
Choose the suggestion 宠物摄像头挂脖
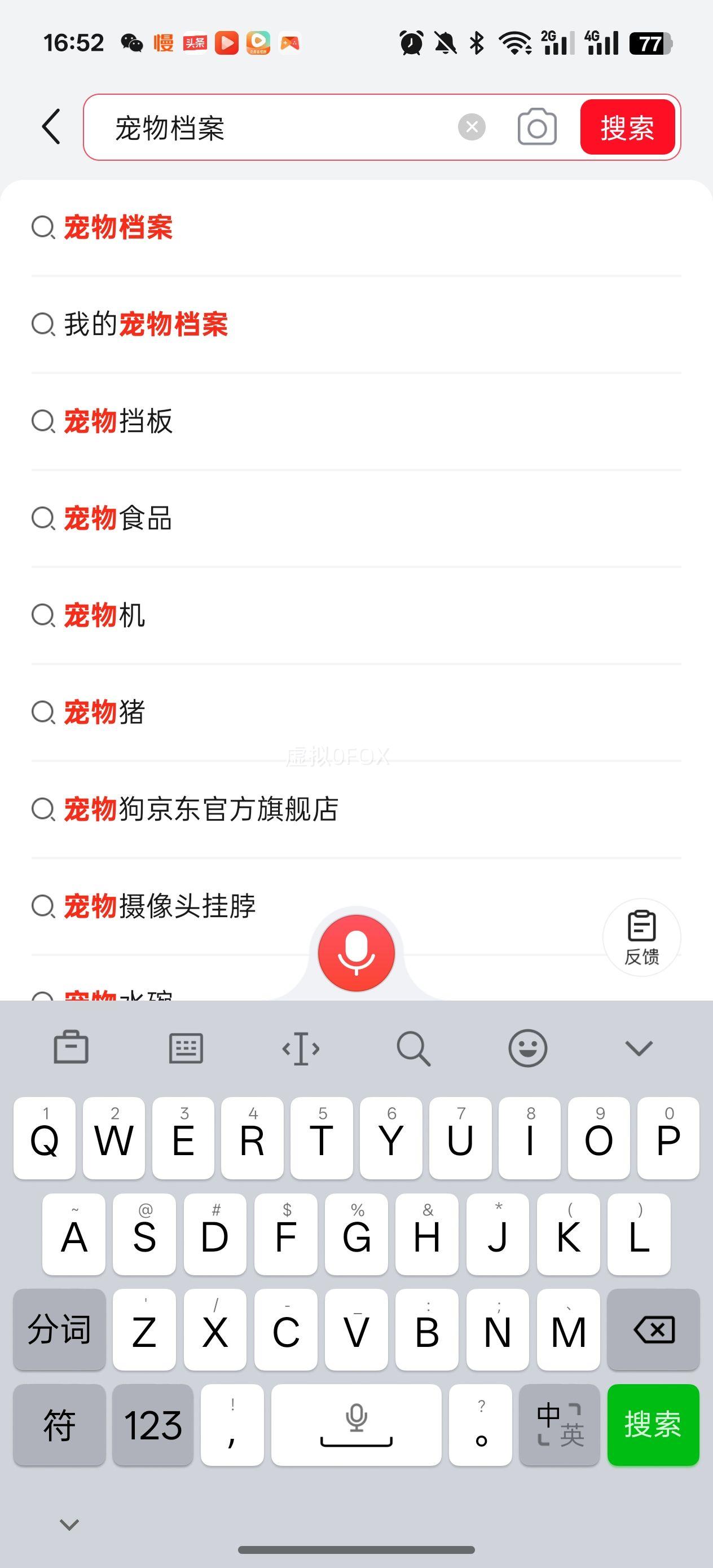356,906
